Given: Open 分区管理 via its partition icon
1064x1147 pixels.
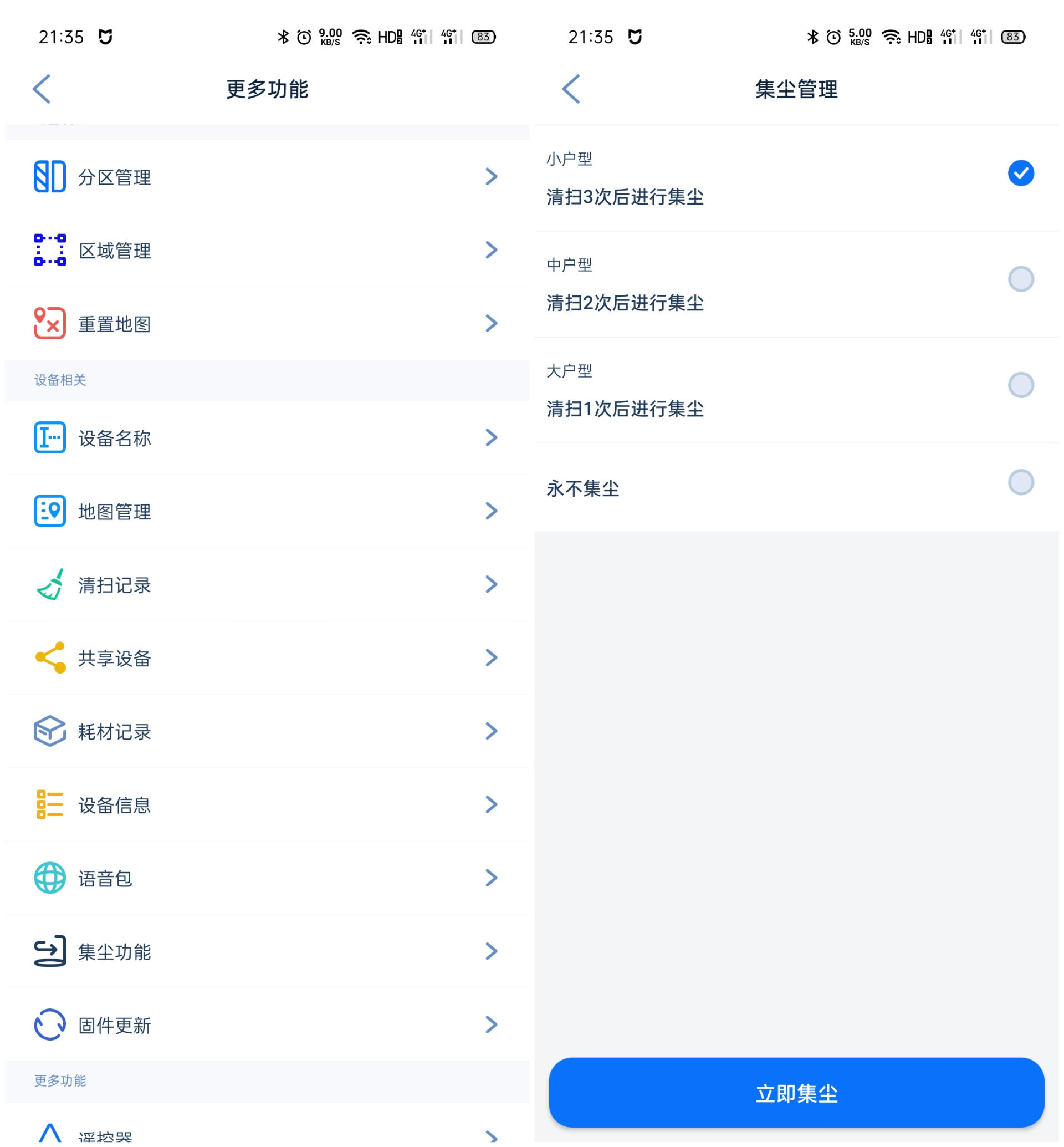Looking at the screenshot, I should pyautogui.click(x=49, y=177).
